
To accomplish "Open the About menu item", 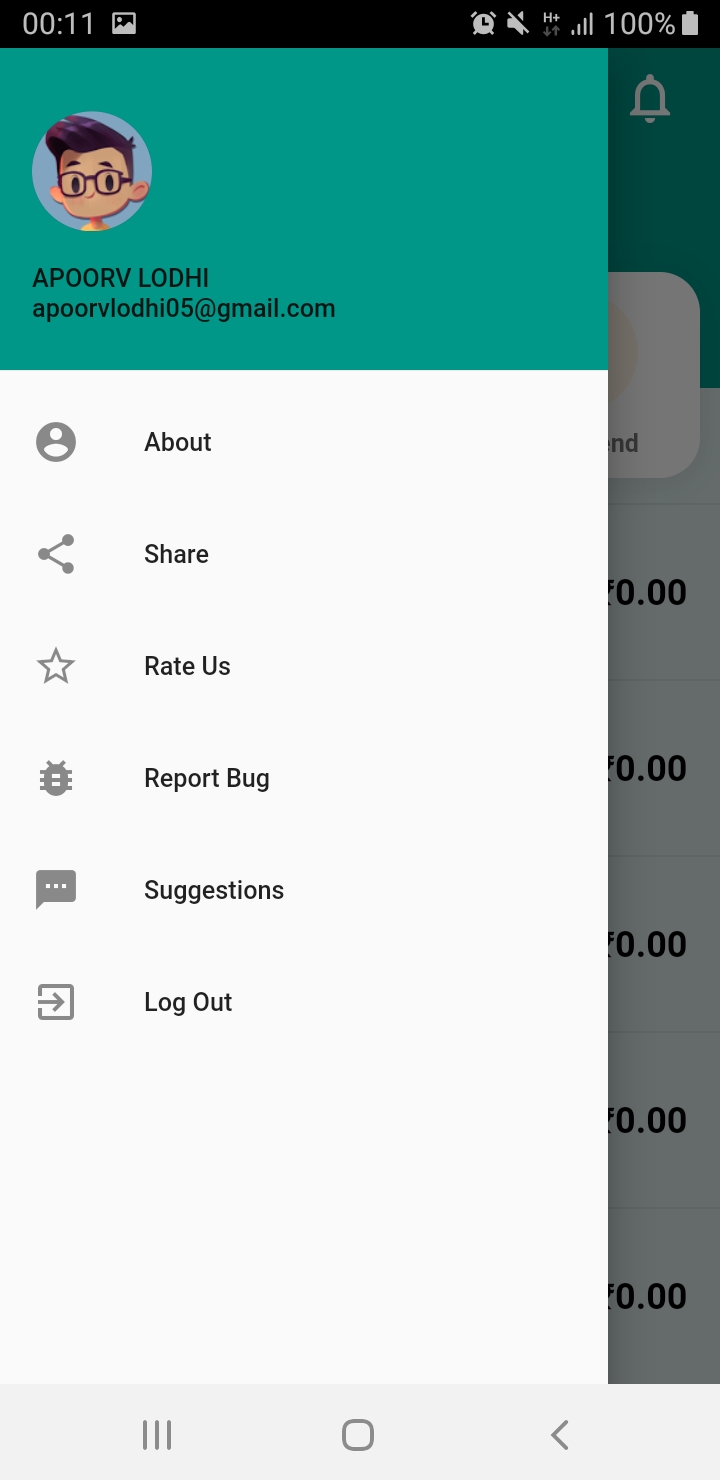I will (304, 442).
